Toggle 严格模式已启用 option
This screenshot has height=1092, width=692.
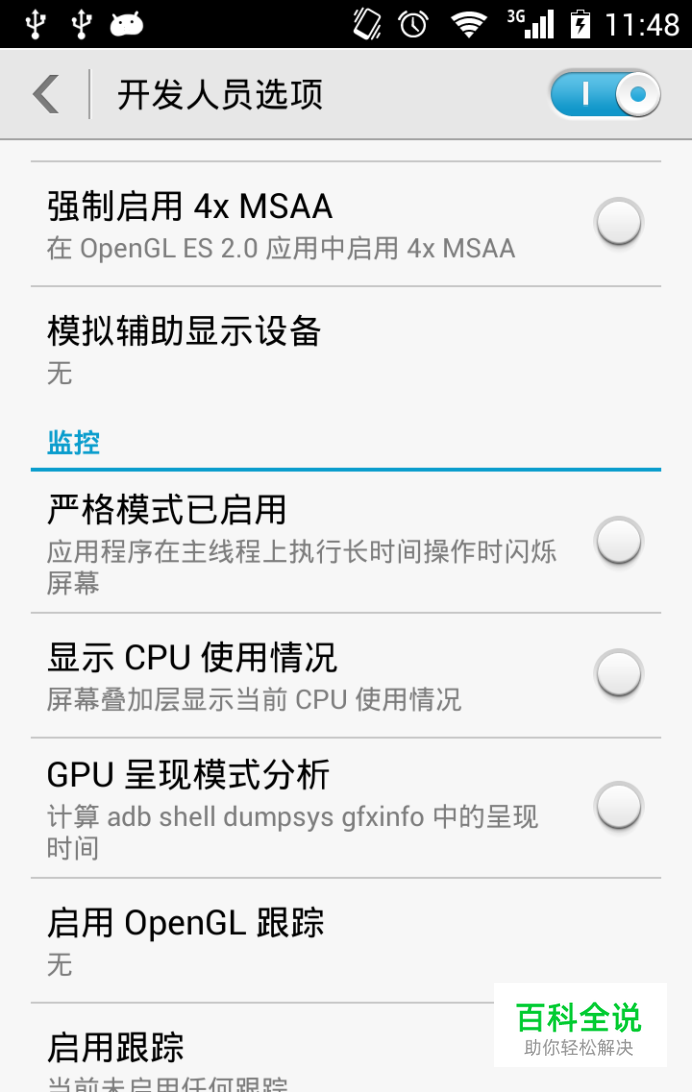618,541
